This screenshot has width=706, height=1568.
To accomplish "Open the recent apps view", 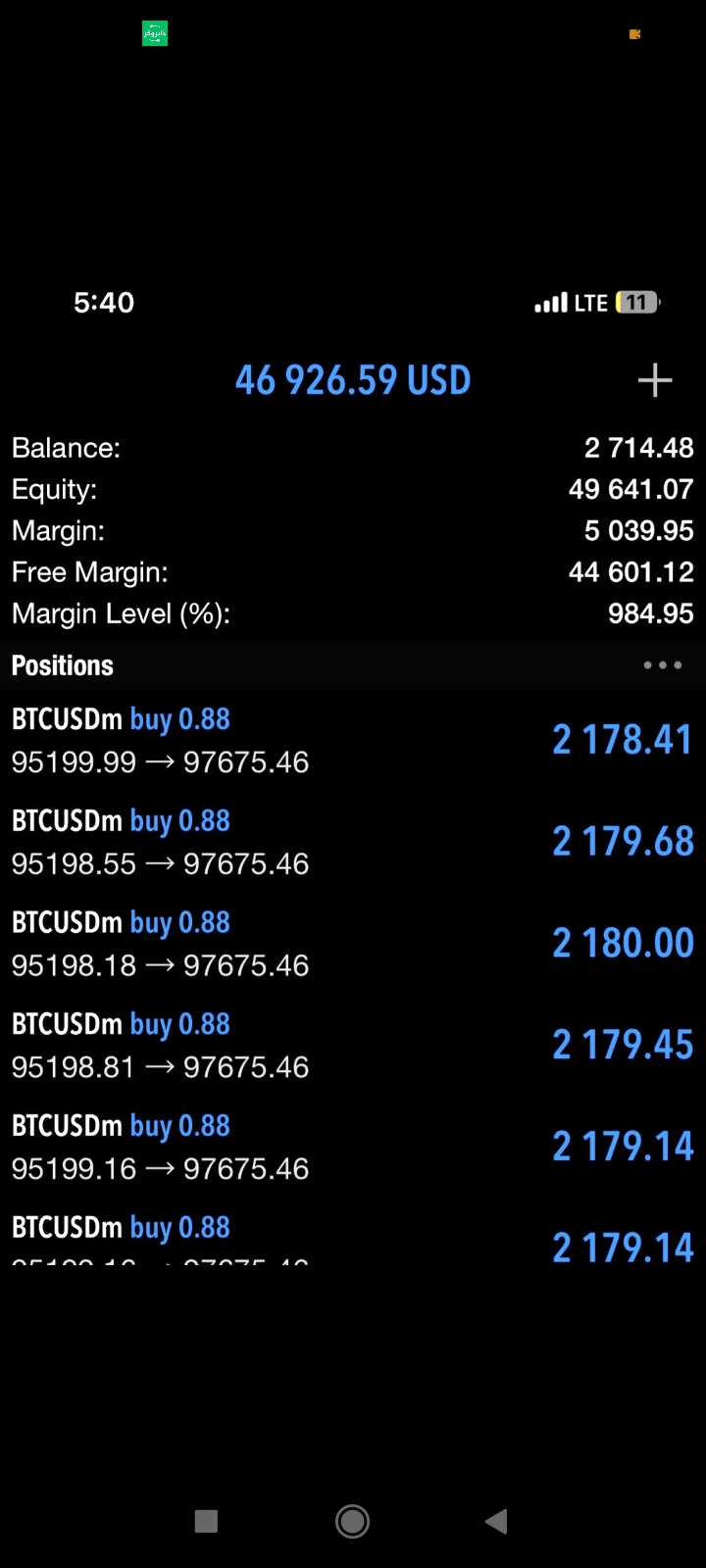I will point(206,1521).
